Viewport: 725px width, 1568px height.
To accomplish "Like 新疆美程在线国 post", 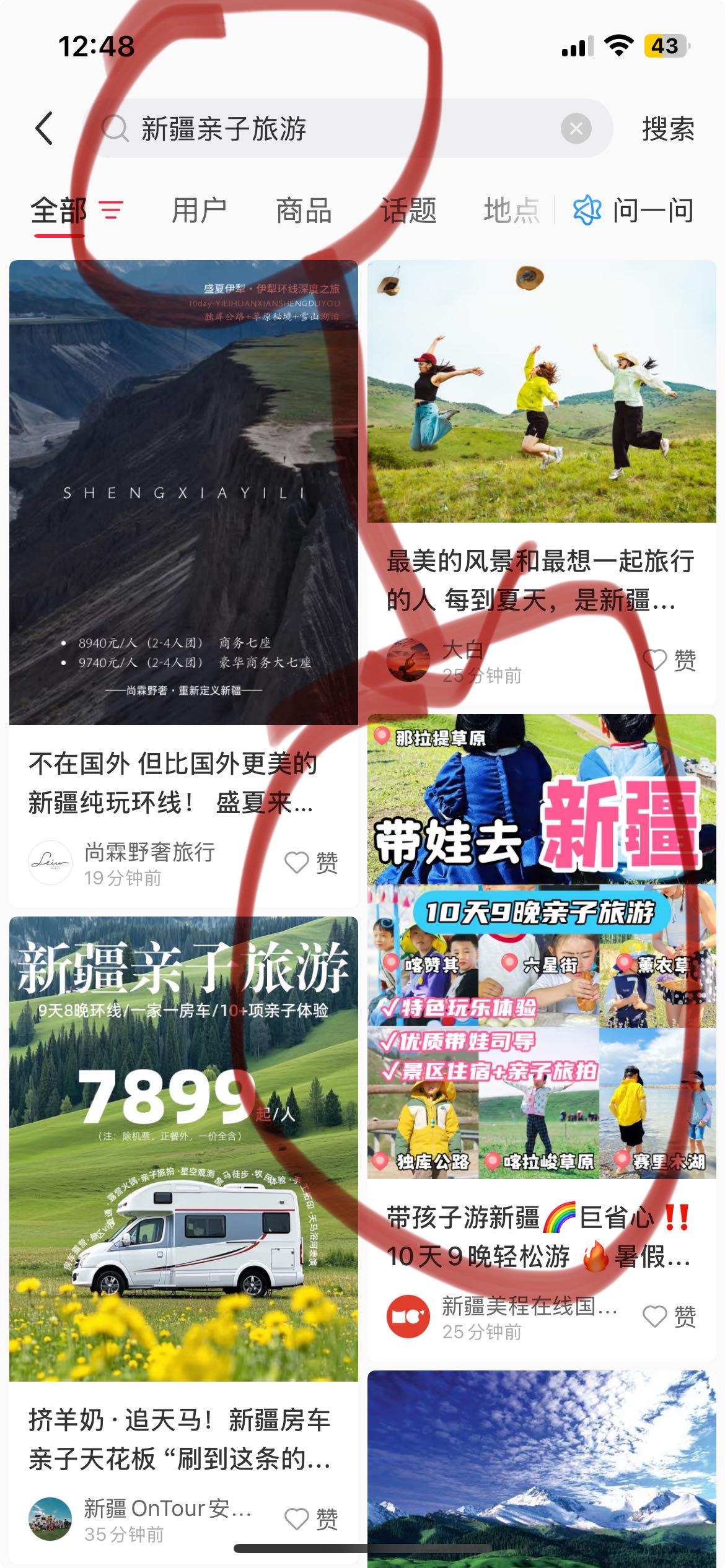I will coord(669,1317).
